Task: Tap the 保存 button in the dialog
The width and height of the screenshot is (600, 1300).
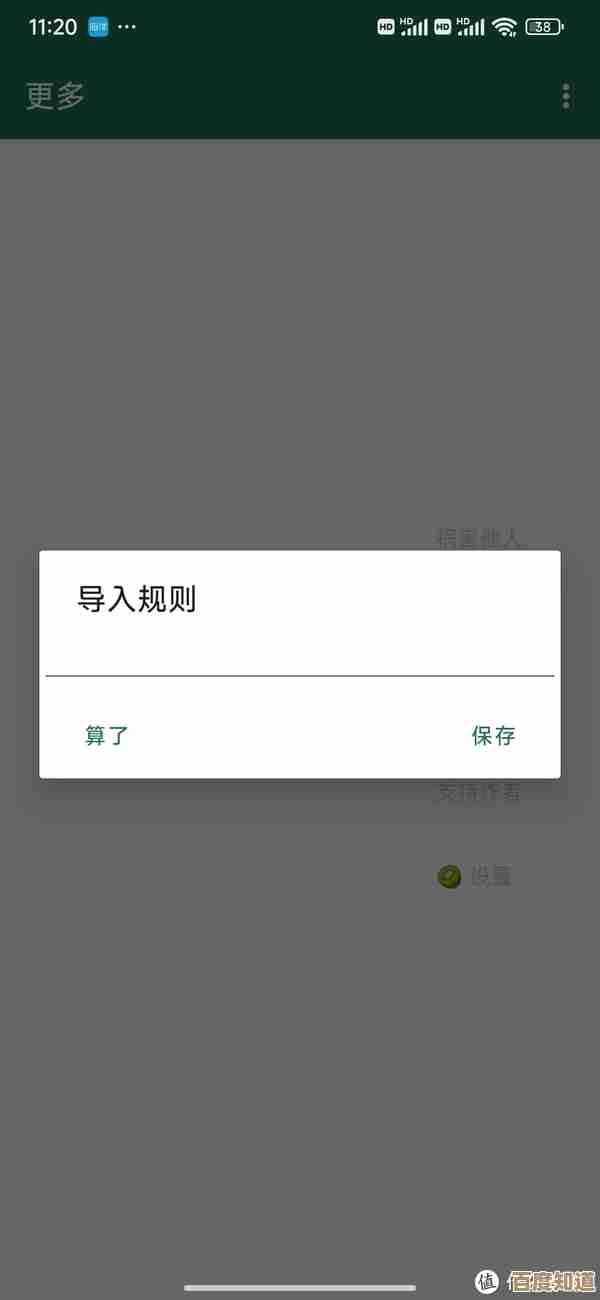Action: (493, 736)
